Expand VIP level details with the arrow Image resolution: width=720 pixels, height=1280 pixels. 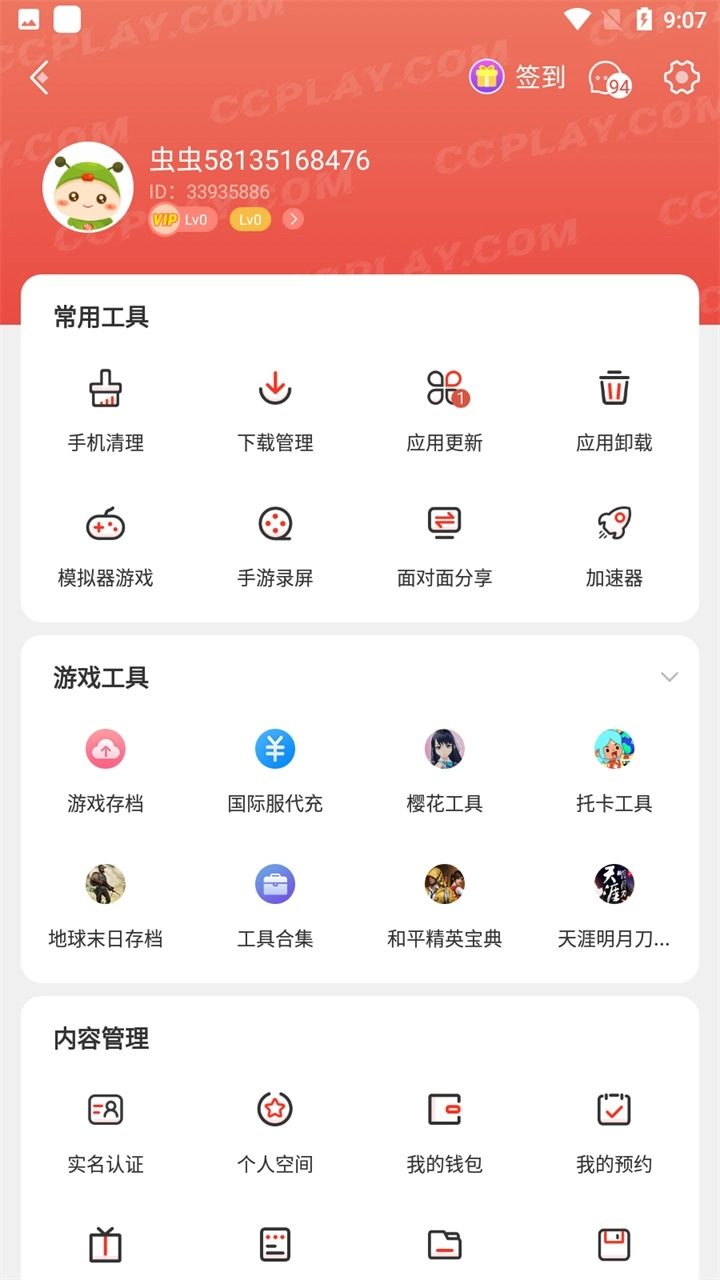pyautogui.click(x=291, y=219)
